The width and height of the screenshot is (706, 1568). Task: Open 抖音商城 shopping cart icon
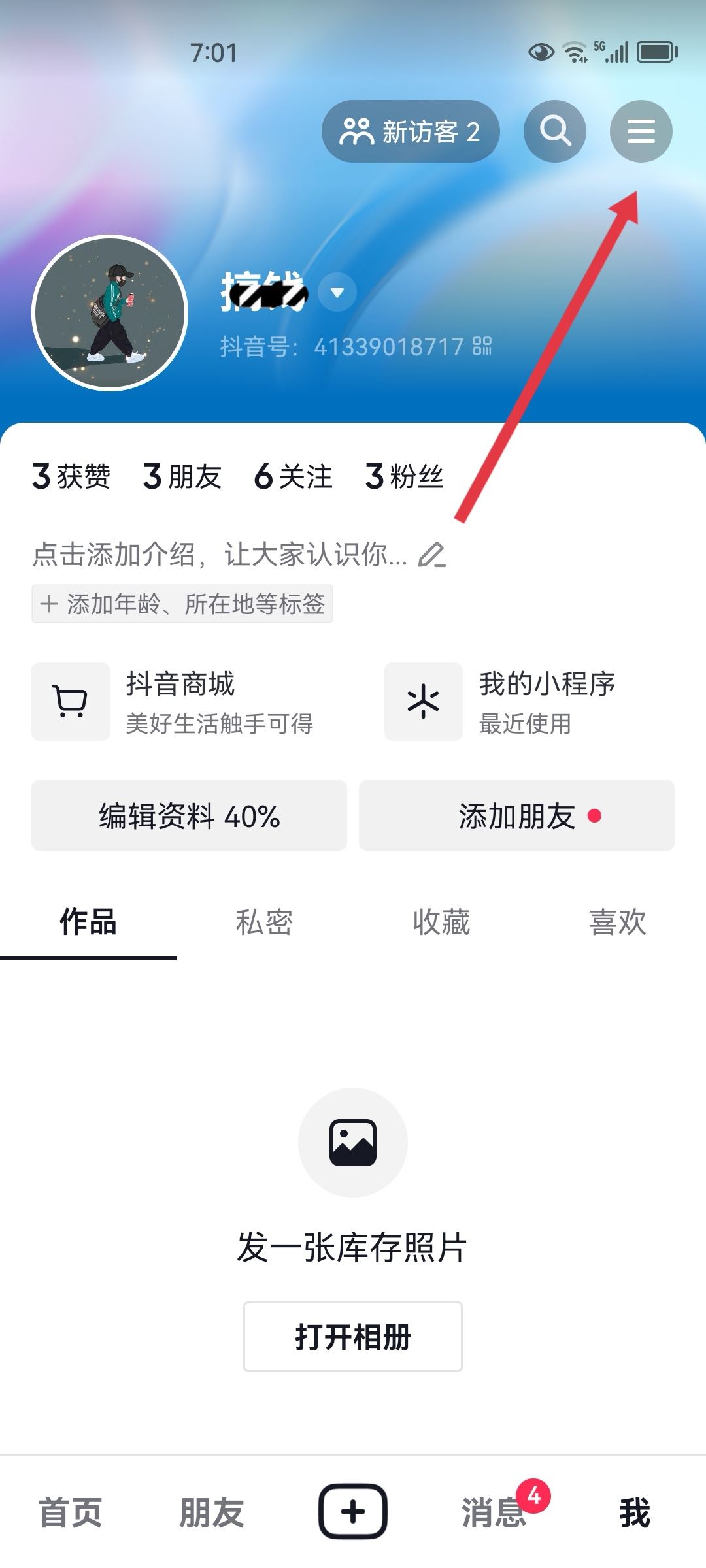(x=71, y=701)
